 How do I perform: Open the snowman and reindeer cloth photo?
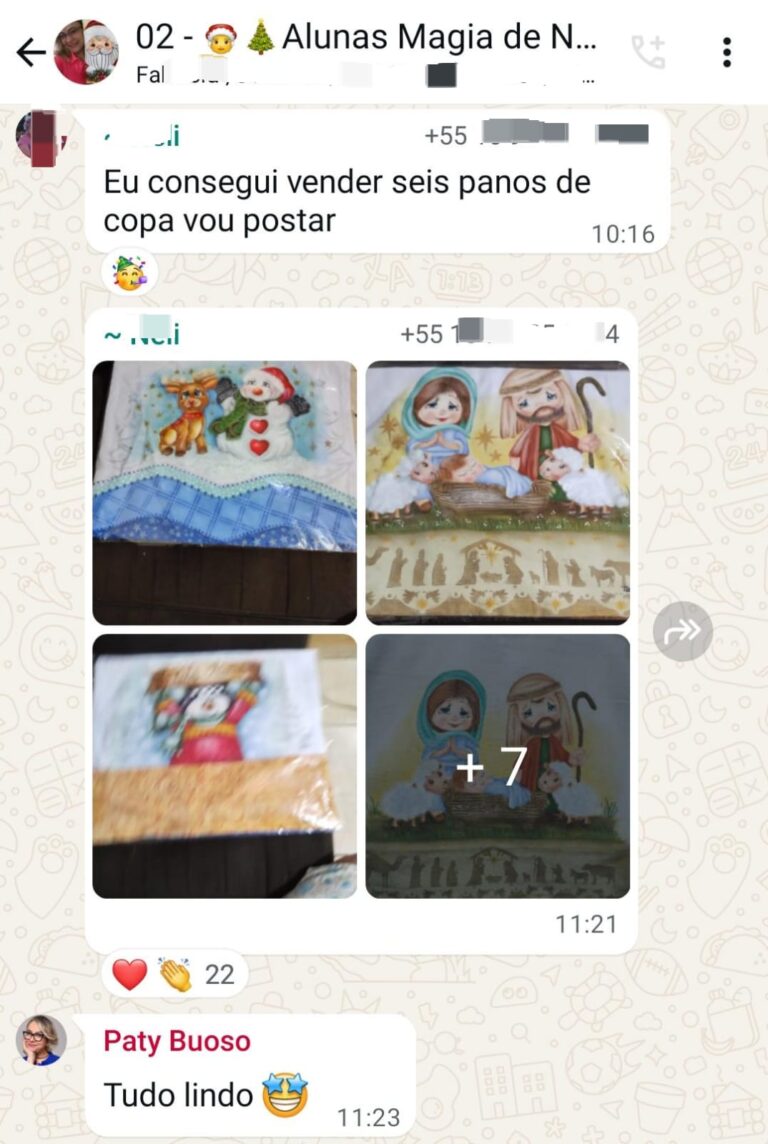tap(225, 492)
